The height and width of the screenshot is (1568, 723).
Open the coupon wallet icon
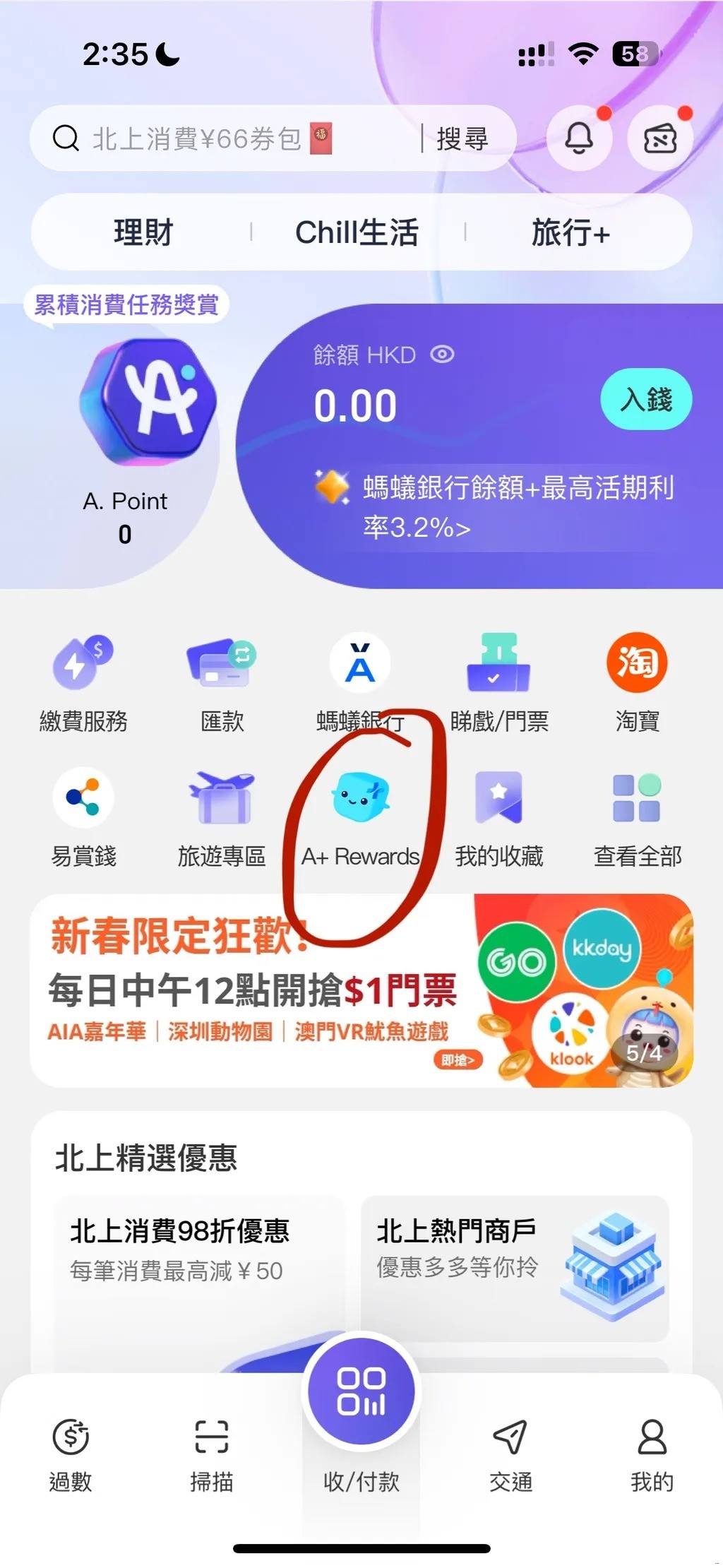point(659,138)
